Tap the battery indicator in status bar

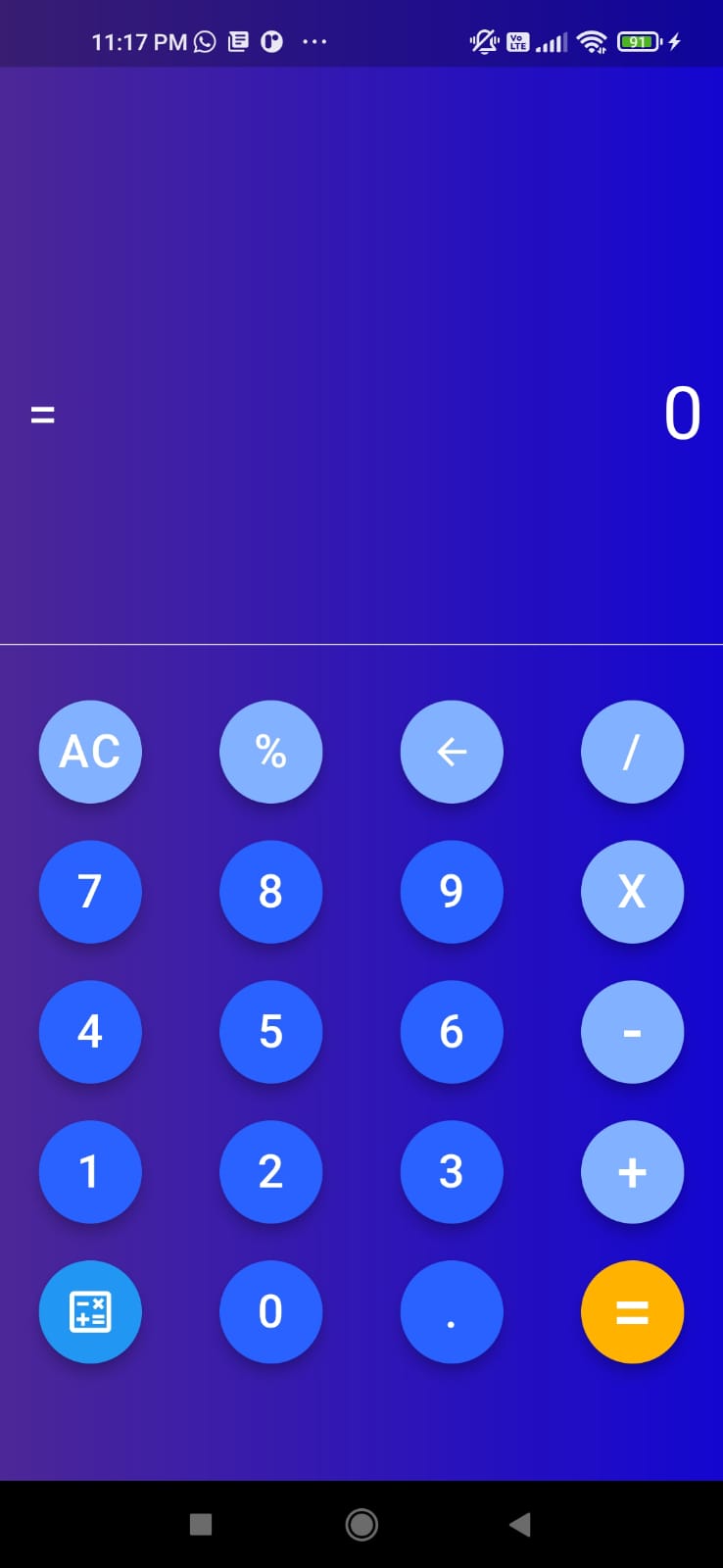[637, 42]
